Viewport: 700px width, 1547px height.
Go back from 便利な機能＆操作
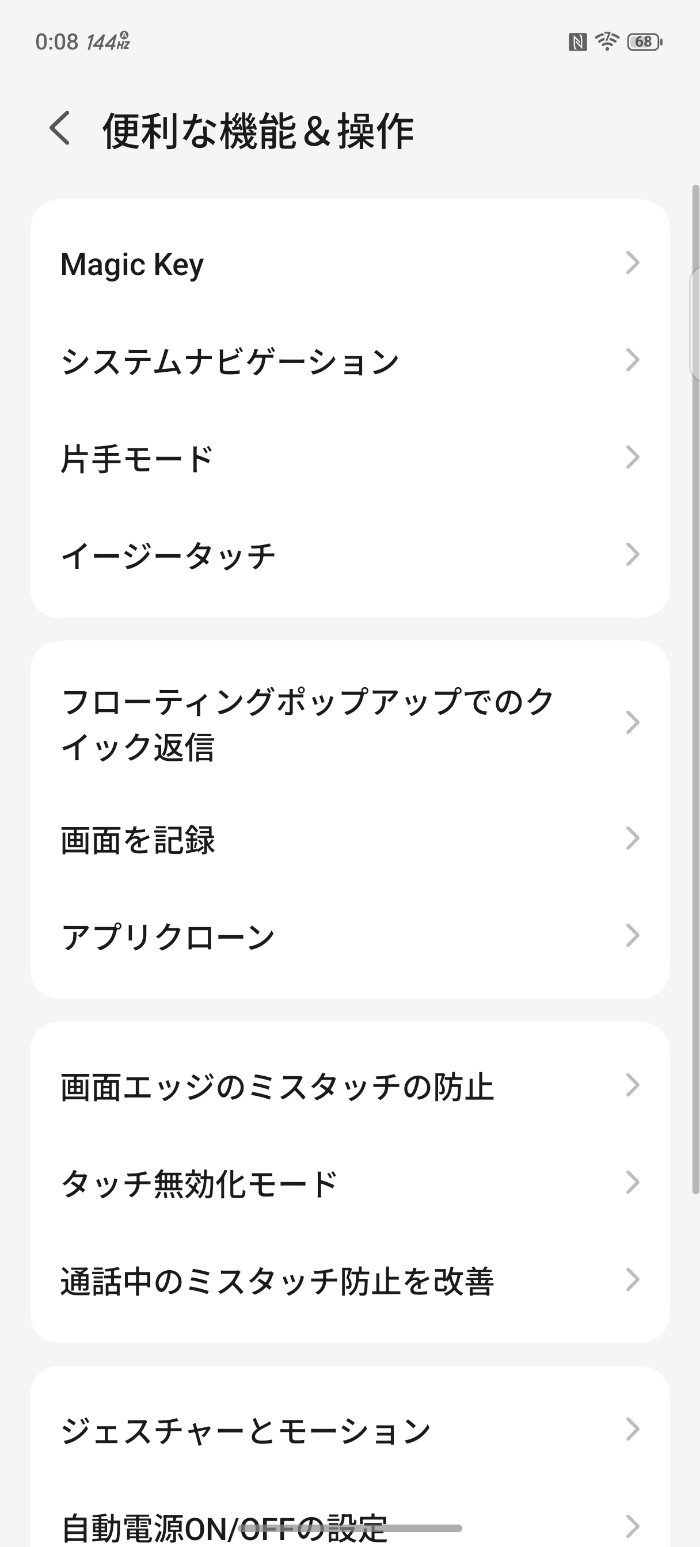(x=60, y=130)
